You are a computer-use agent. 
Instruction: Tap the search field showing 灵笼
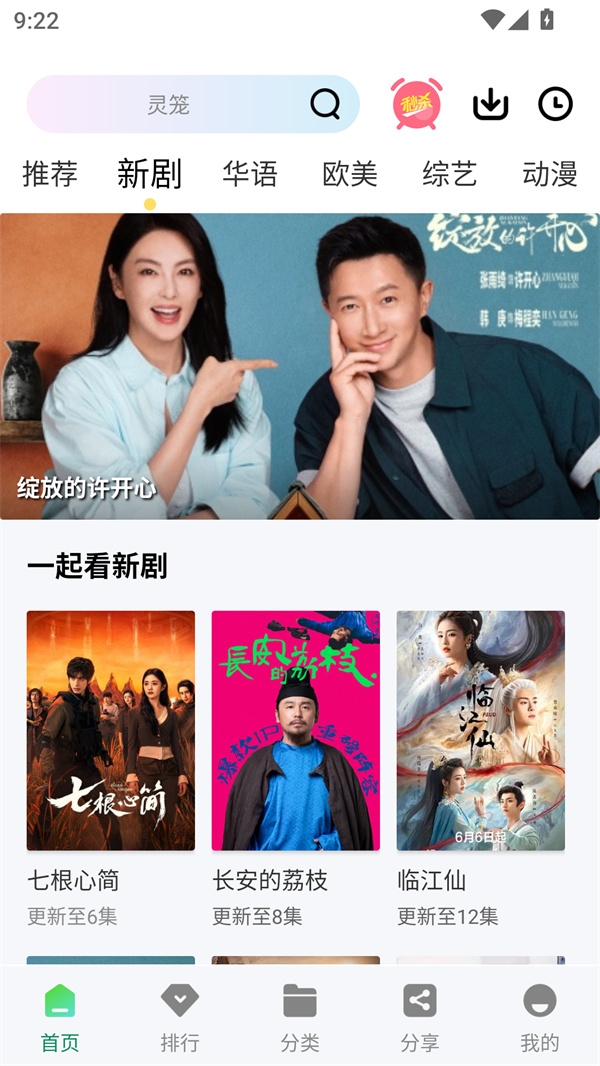(168, 104)
